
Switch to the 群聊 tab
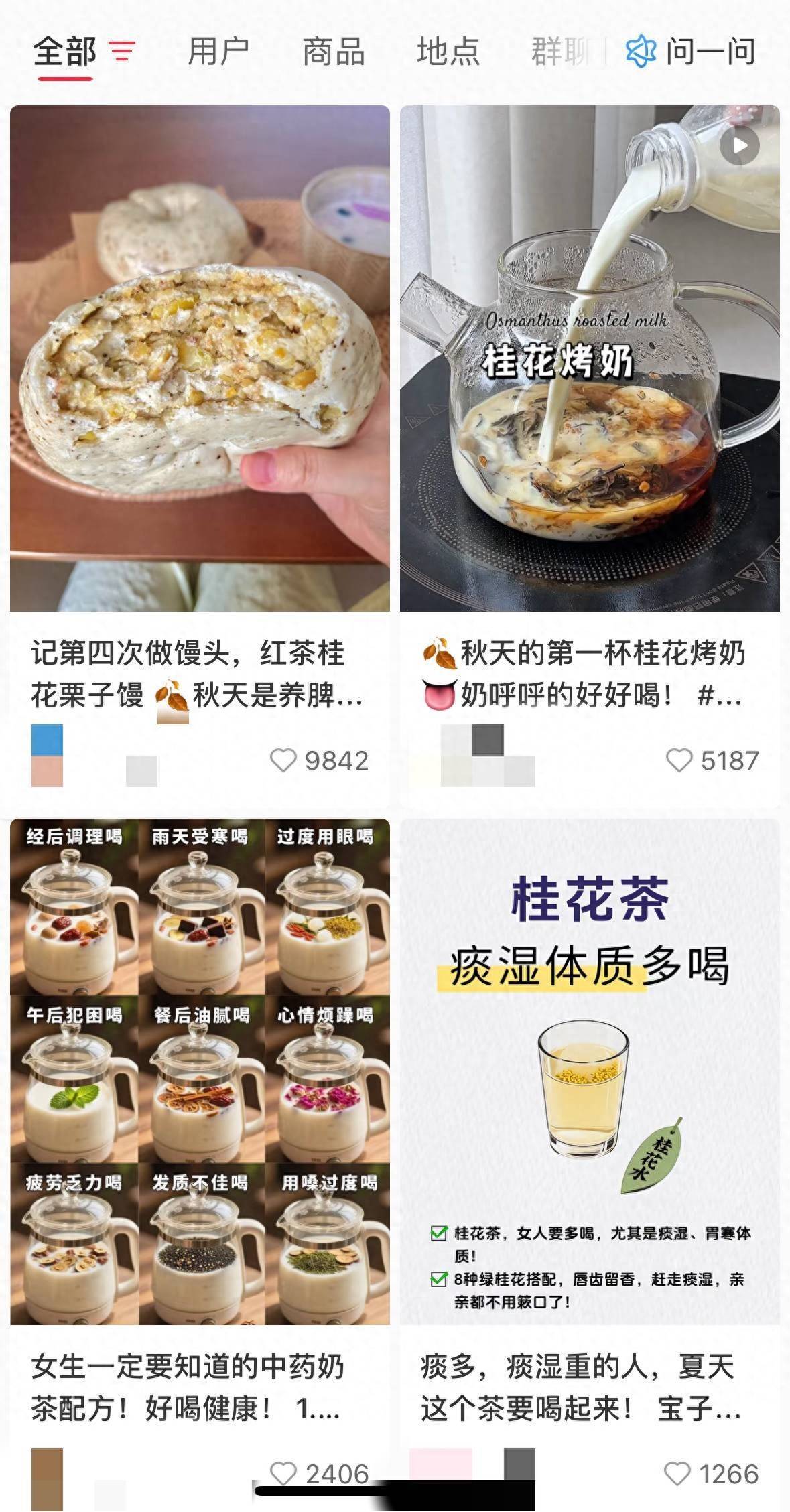(x=560, y=52)
